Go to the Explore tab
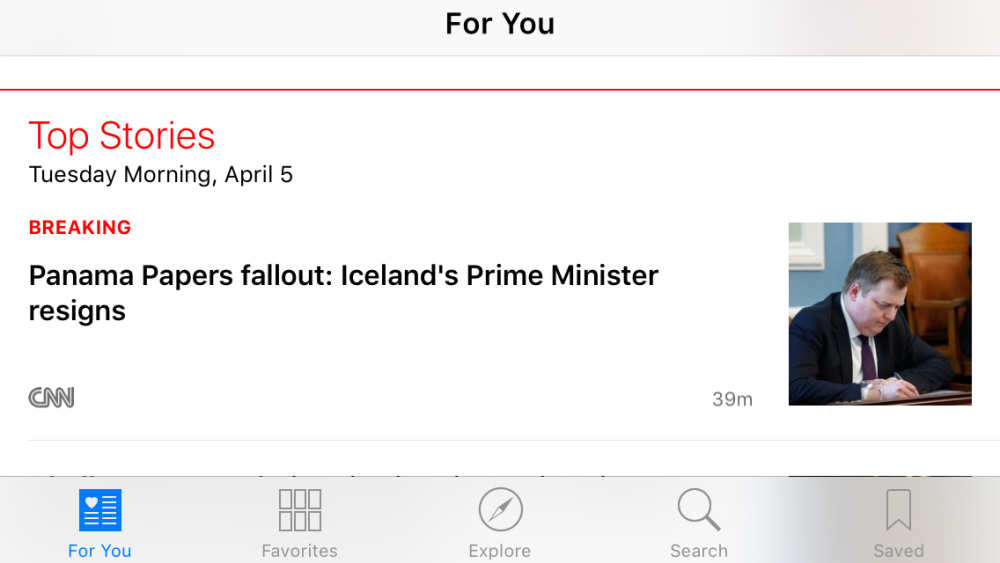Image resolution: width=1000 pixels, height=563 pixels. coord(500,522)
